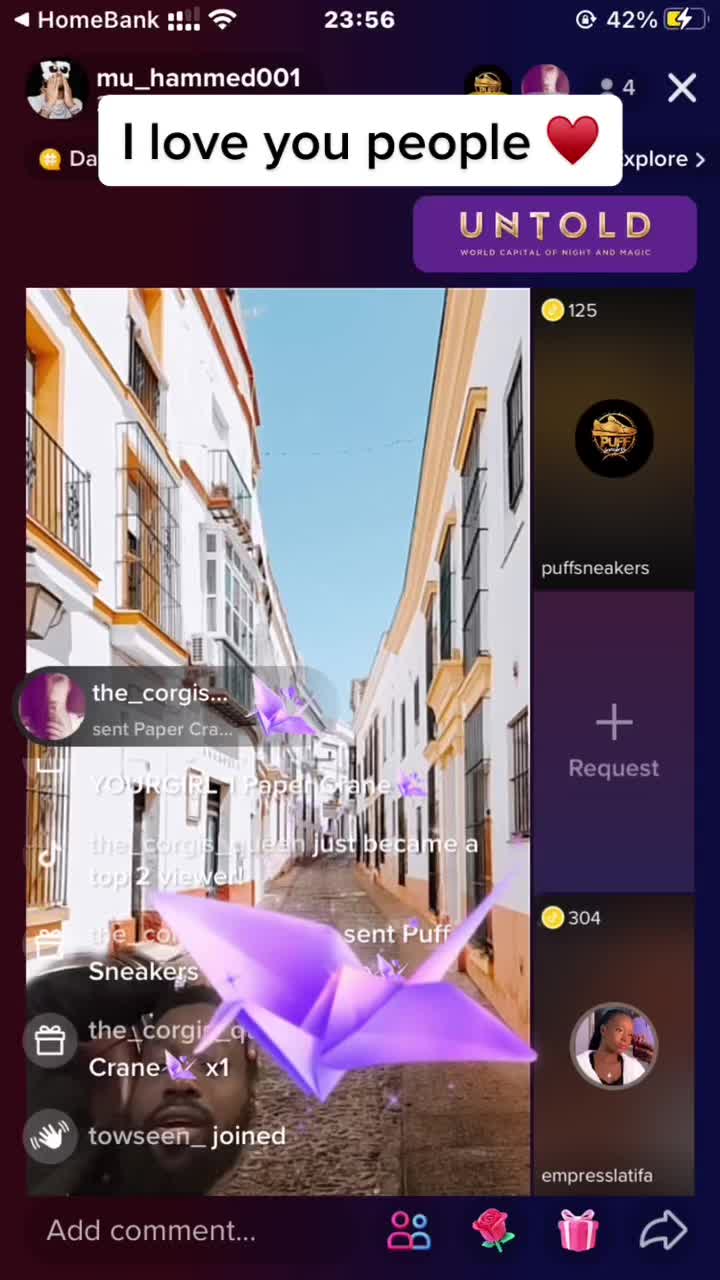Tap the Request guest slot
Screen dimensions: 720x1280
click(x=614, y=741)
